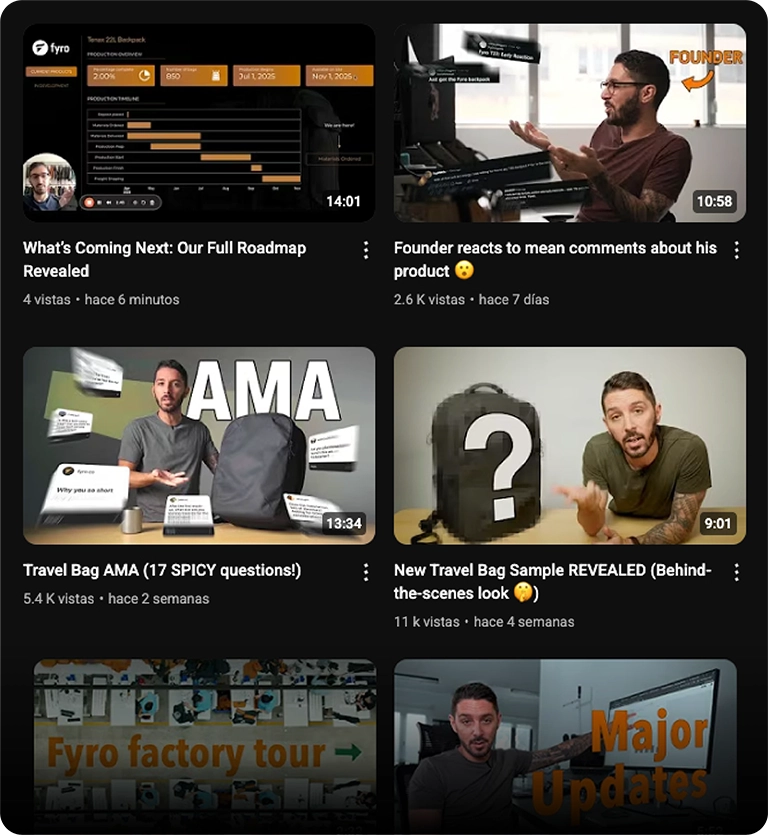
Task: Open overflow menu for 'Founder reacts' video
Action: [737, 250]
